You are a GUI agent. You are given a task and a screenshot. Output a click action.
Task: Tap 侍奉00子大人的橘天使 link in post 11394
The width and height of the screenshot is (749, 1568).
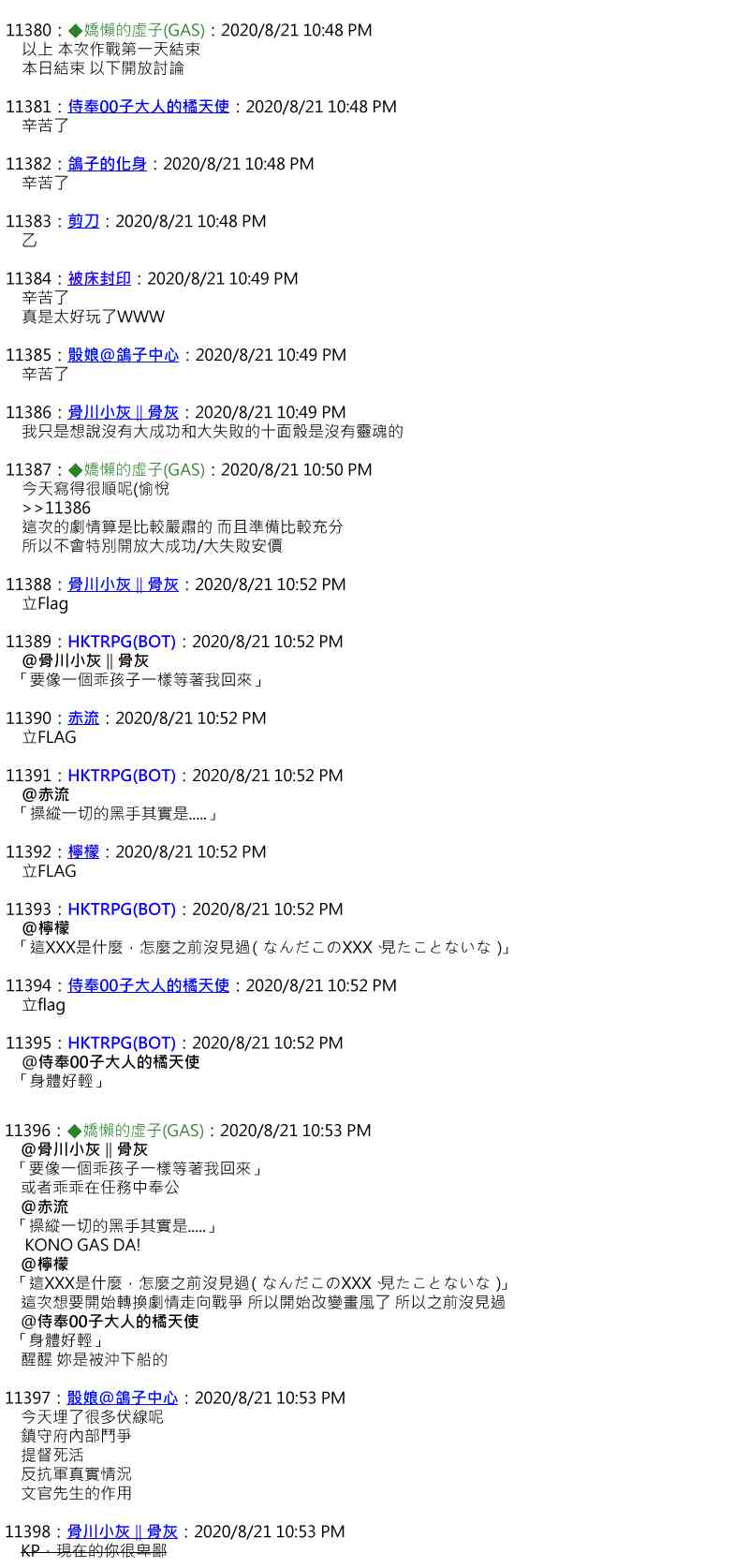pyautogui.click(x=148, y=985)
